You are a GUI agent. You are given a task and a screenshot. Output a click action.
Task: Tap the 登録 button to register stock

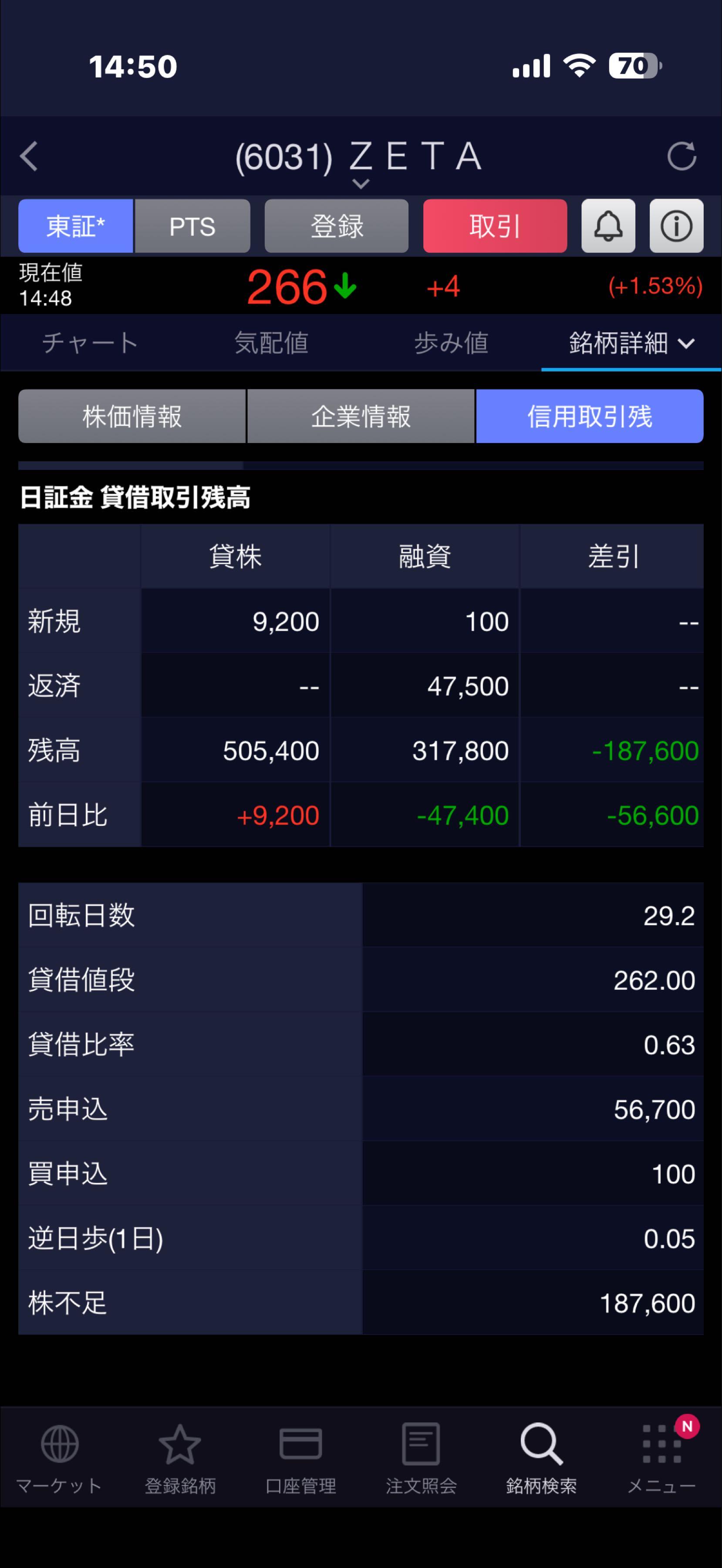pyautogui.click(x=337, y=226)
